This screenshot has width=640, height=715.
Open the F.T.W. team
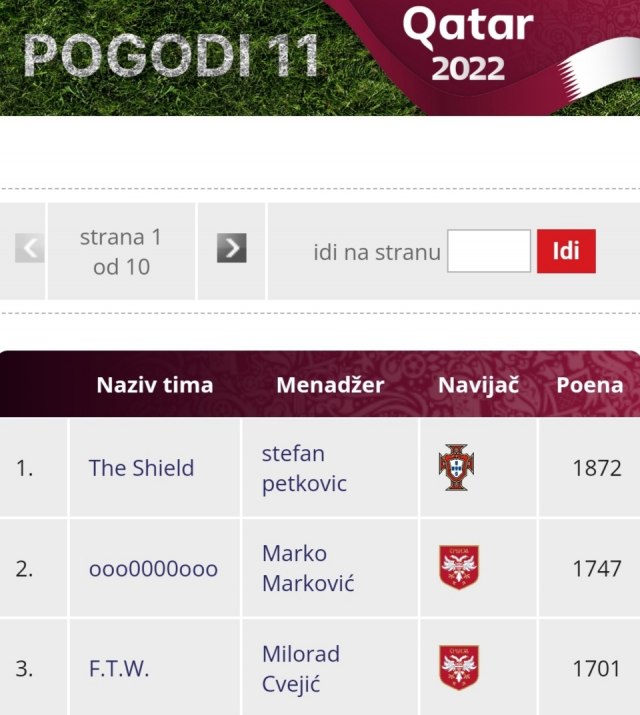(119, 669)
